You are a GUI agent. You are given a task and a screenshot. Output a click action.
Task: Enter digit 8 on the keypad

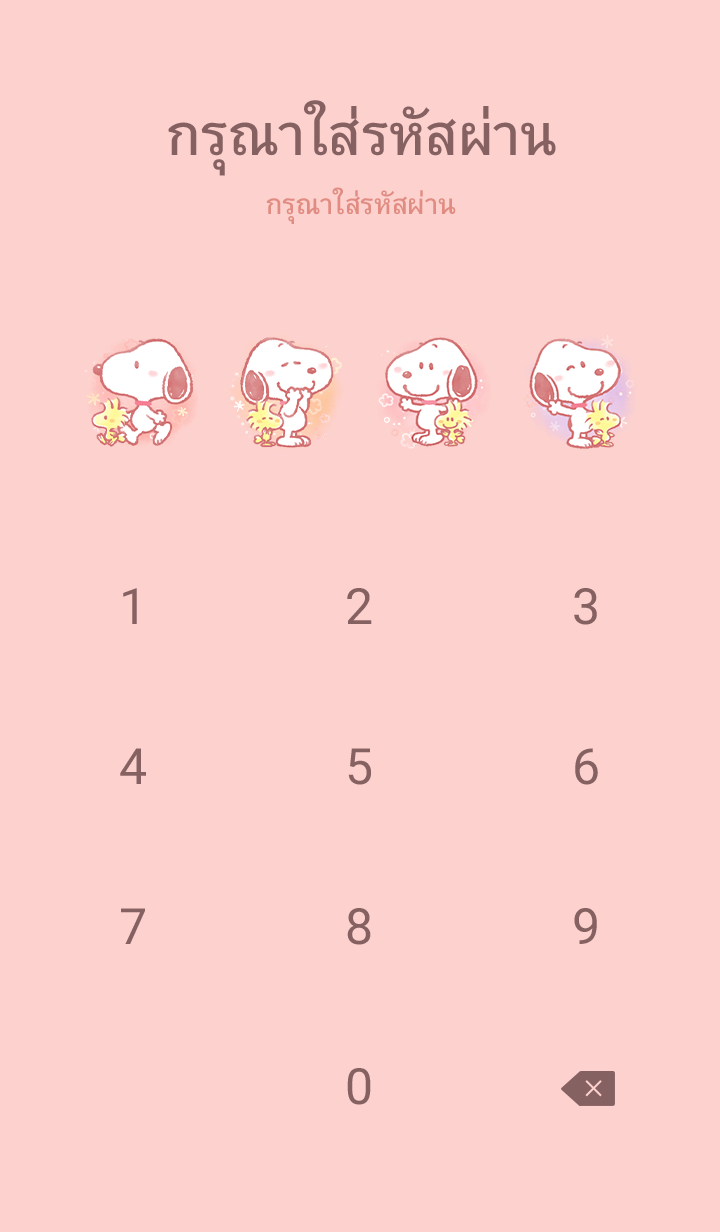(359, 927)
